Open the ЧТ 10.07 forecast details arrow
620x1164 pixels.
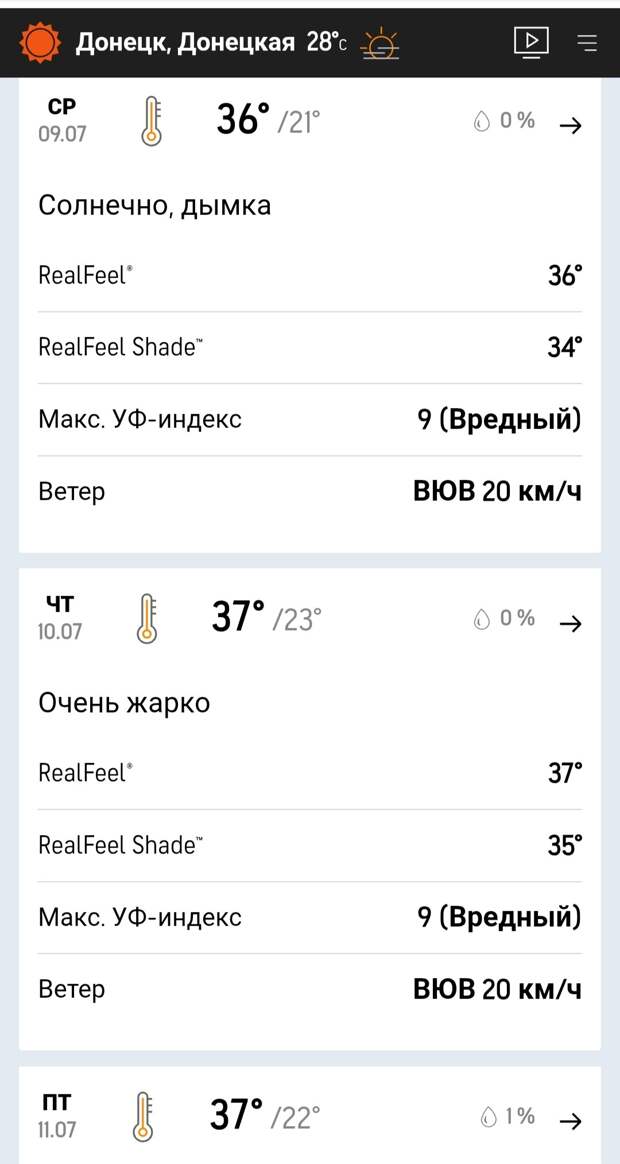(x=570, y=623)
